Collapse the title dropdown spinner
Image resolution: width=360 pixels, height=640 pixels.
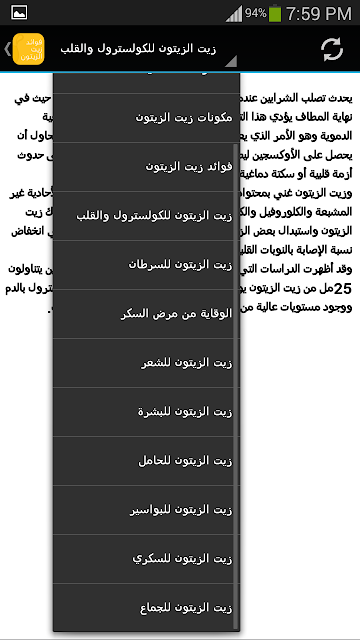pos(145,49)
